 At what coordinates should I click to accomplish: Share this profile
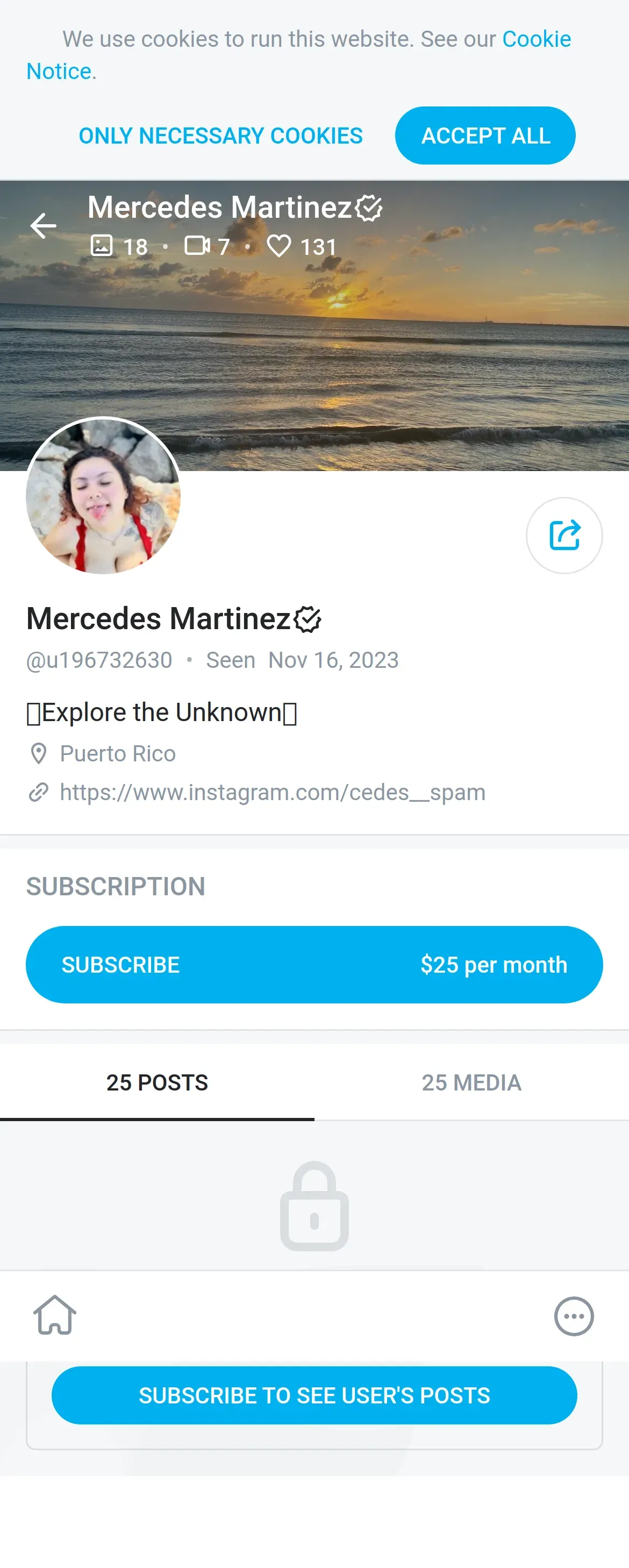563,536
